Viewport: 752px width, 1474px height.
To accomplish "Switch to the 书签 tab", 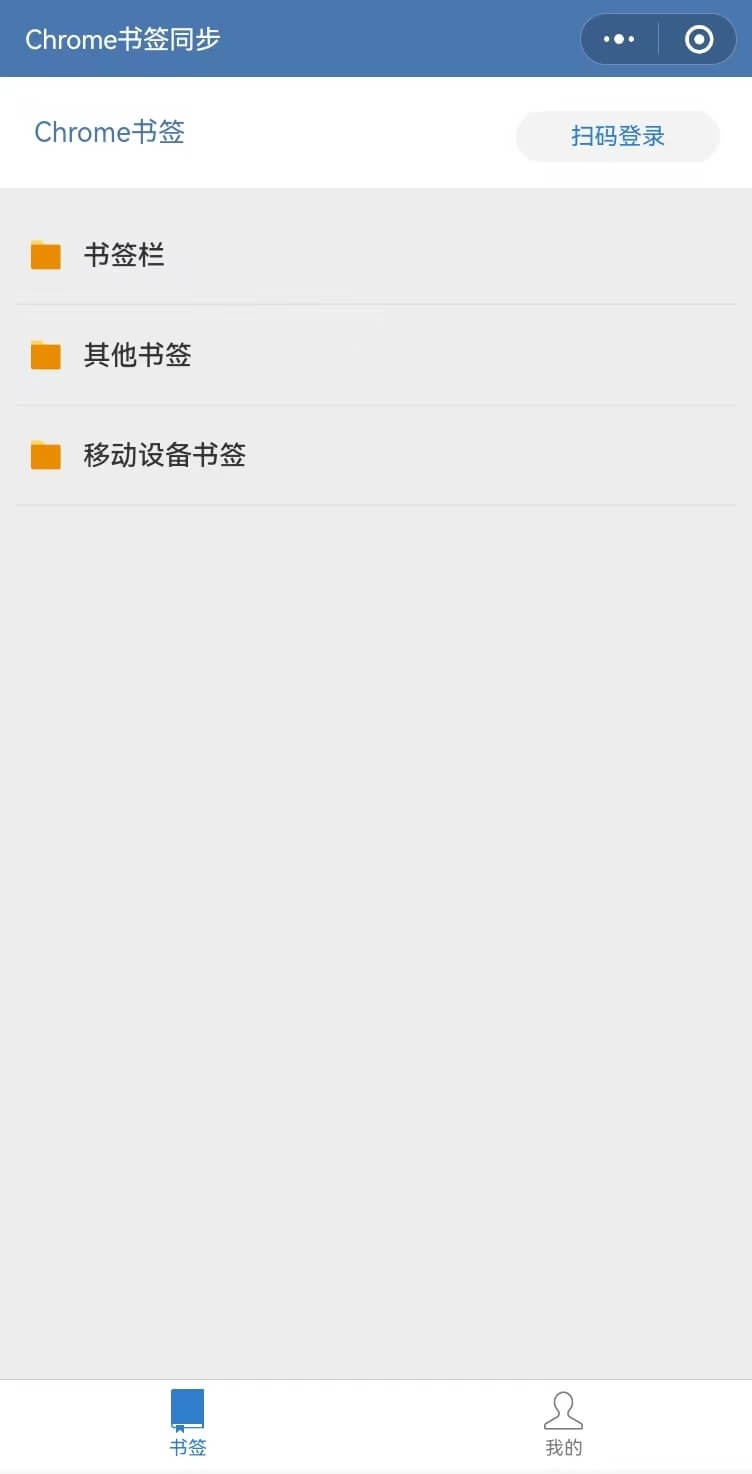I will click(x=187, y=1422).
